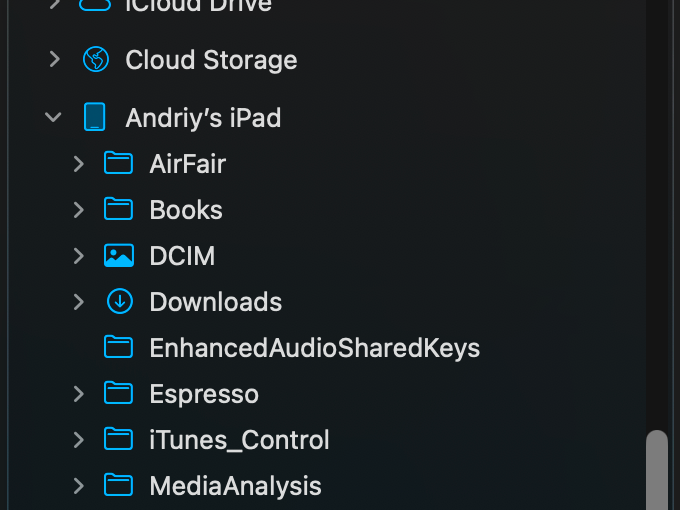The height and width of the screenshot is (510, 680).
Task: Expand the DCIM chevron
Action: 78,256
